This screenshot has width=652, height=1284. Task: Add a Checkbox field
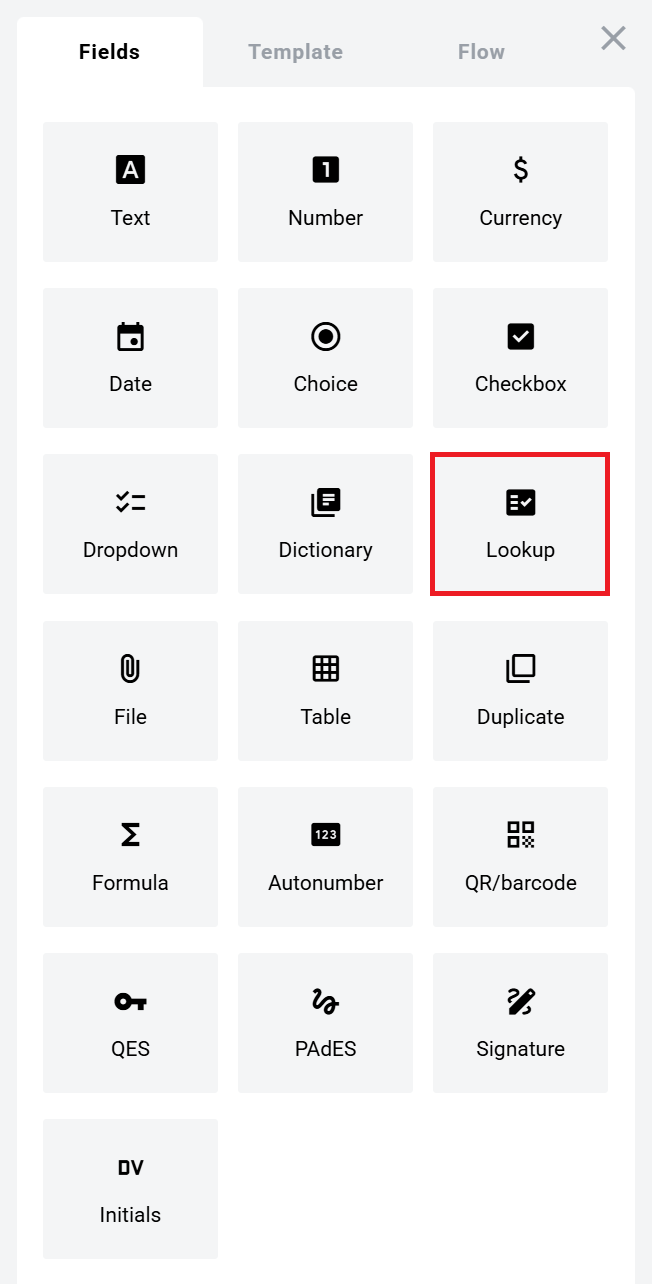520,358
